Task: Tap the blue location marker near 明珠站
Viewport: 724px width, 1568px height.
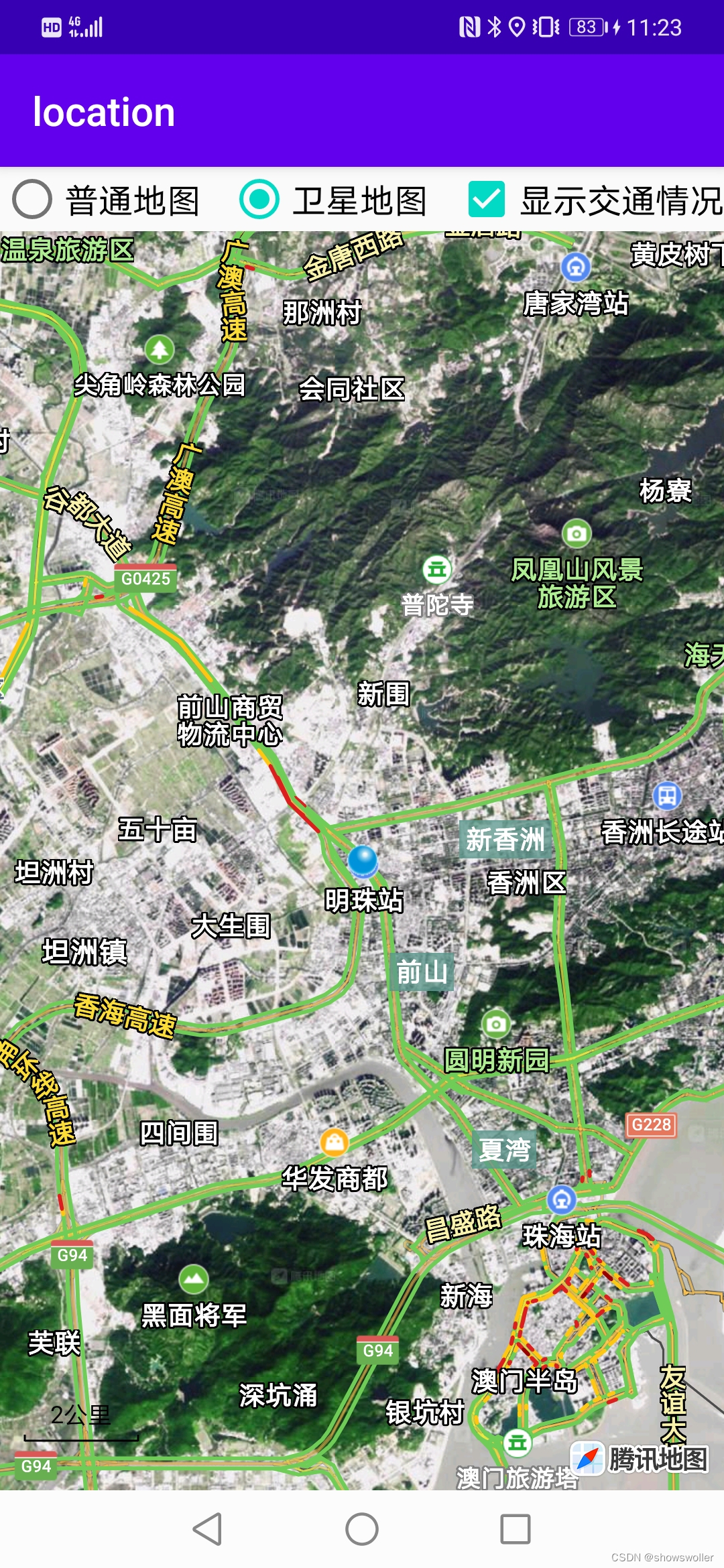Action: (363, 861)
